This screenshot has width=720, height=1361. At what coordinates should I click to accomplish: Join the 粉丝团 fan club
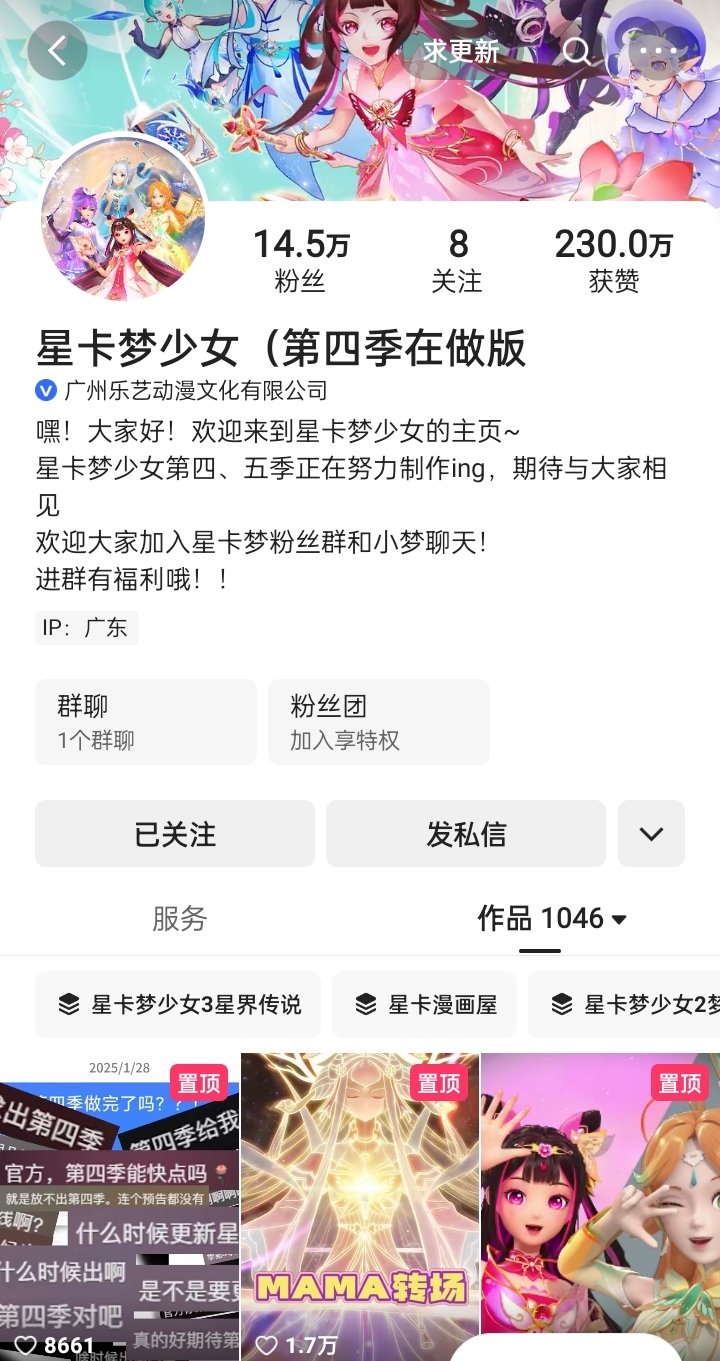[379, 722]
